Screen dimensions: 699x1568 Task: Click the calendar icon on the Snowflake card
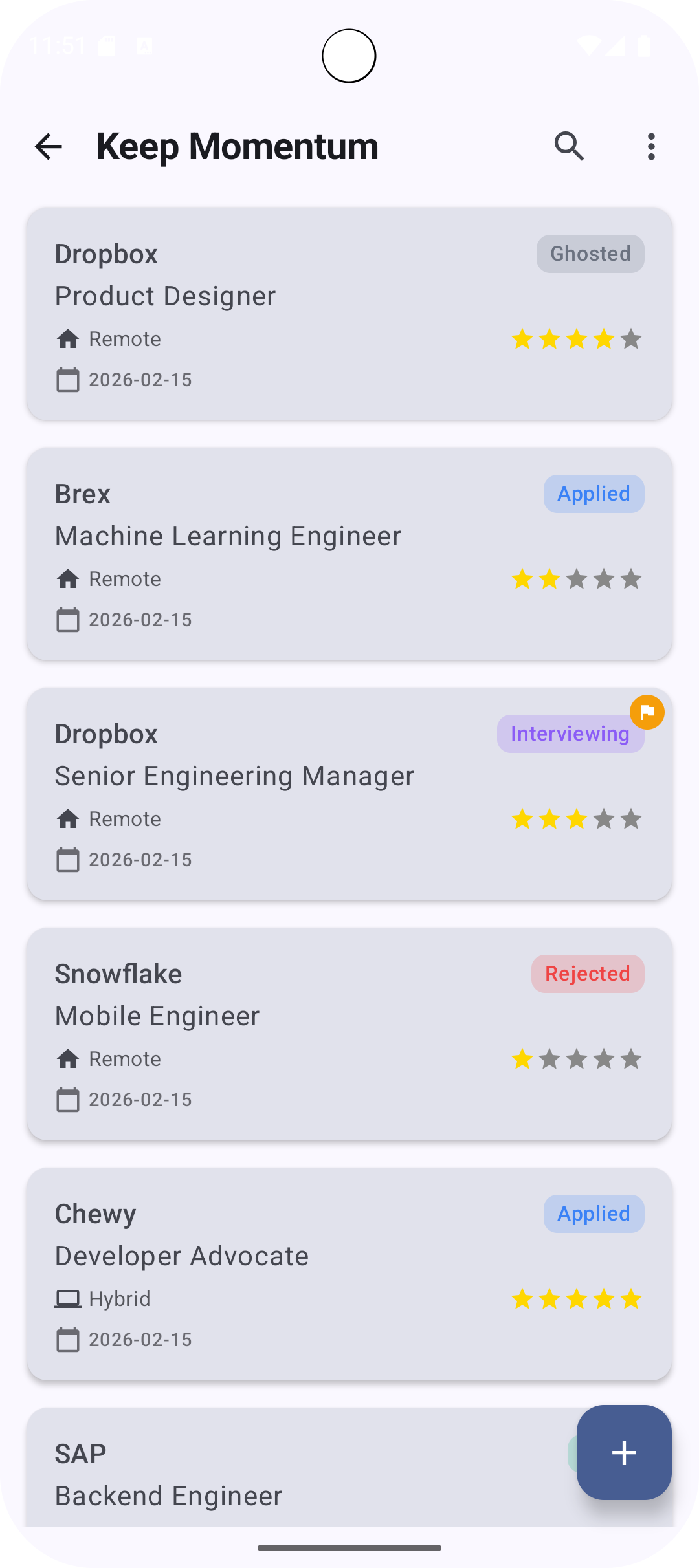pos(68,1099)
